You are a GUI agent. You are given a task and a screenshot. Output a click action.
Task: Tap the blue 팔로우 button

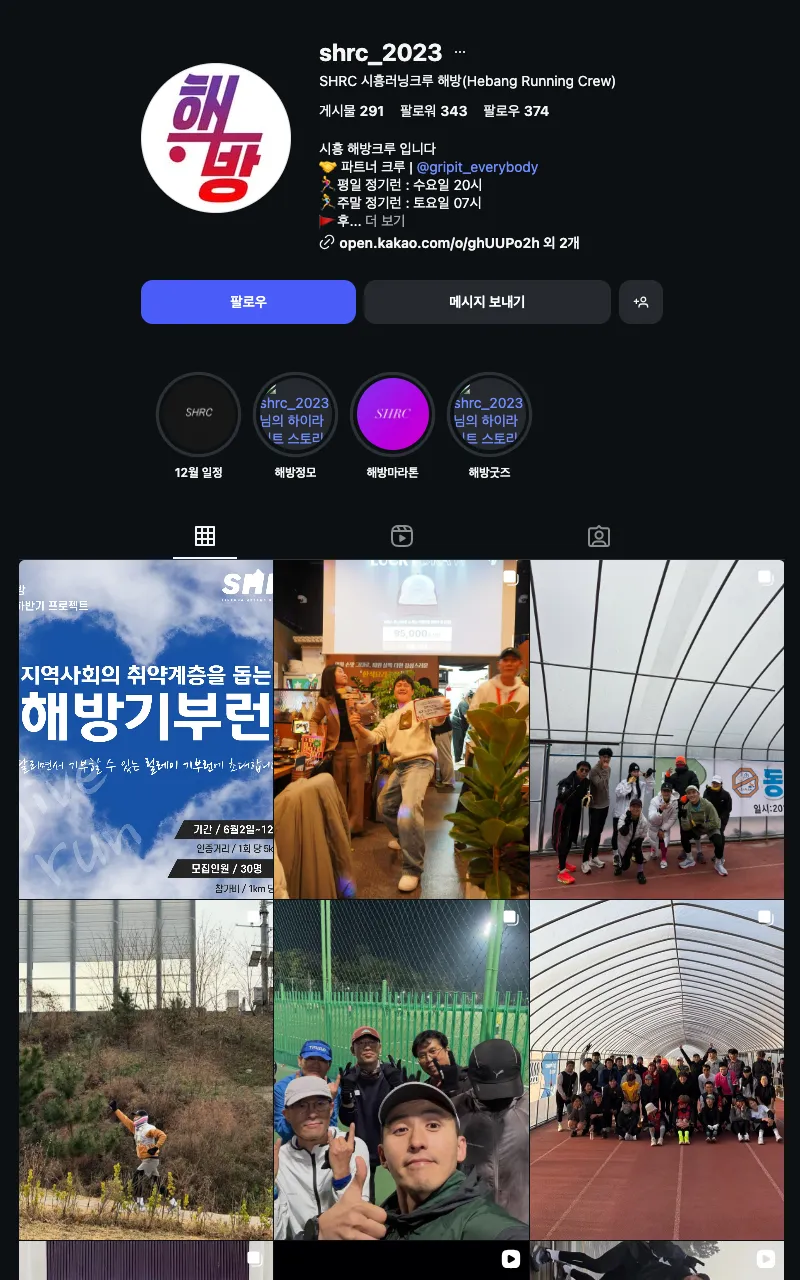point(248,302)
